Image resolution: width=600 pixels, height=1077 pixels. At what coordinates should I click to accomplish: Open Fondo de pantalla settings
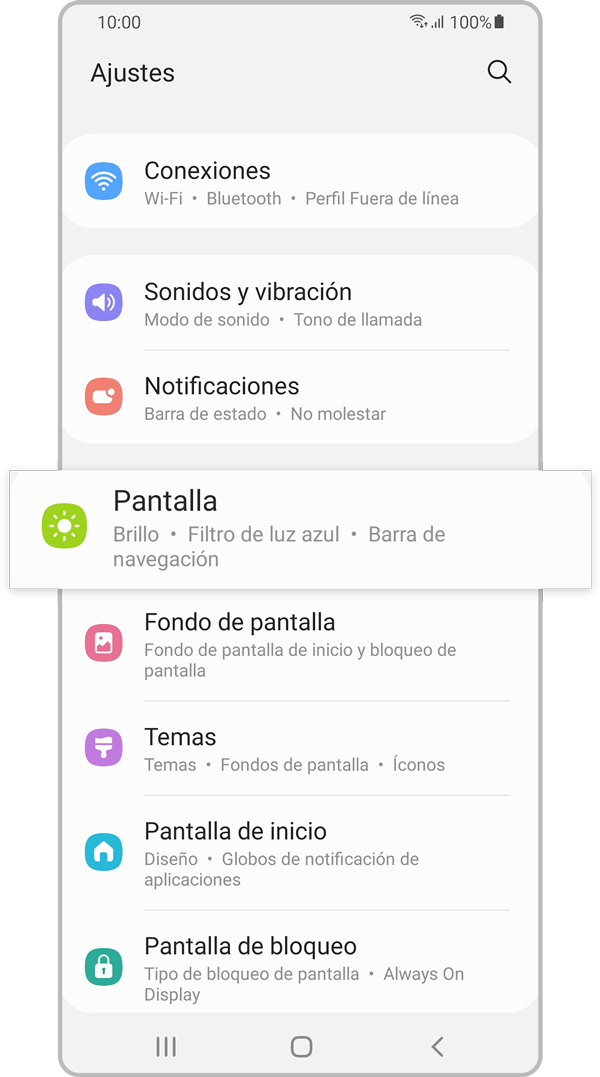[300, 644]
